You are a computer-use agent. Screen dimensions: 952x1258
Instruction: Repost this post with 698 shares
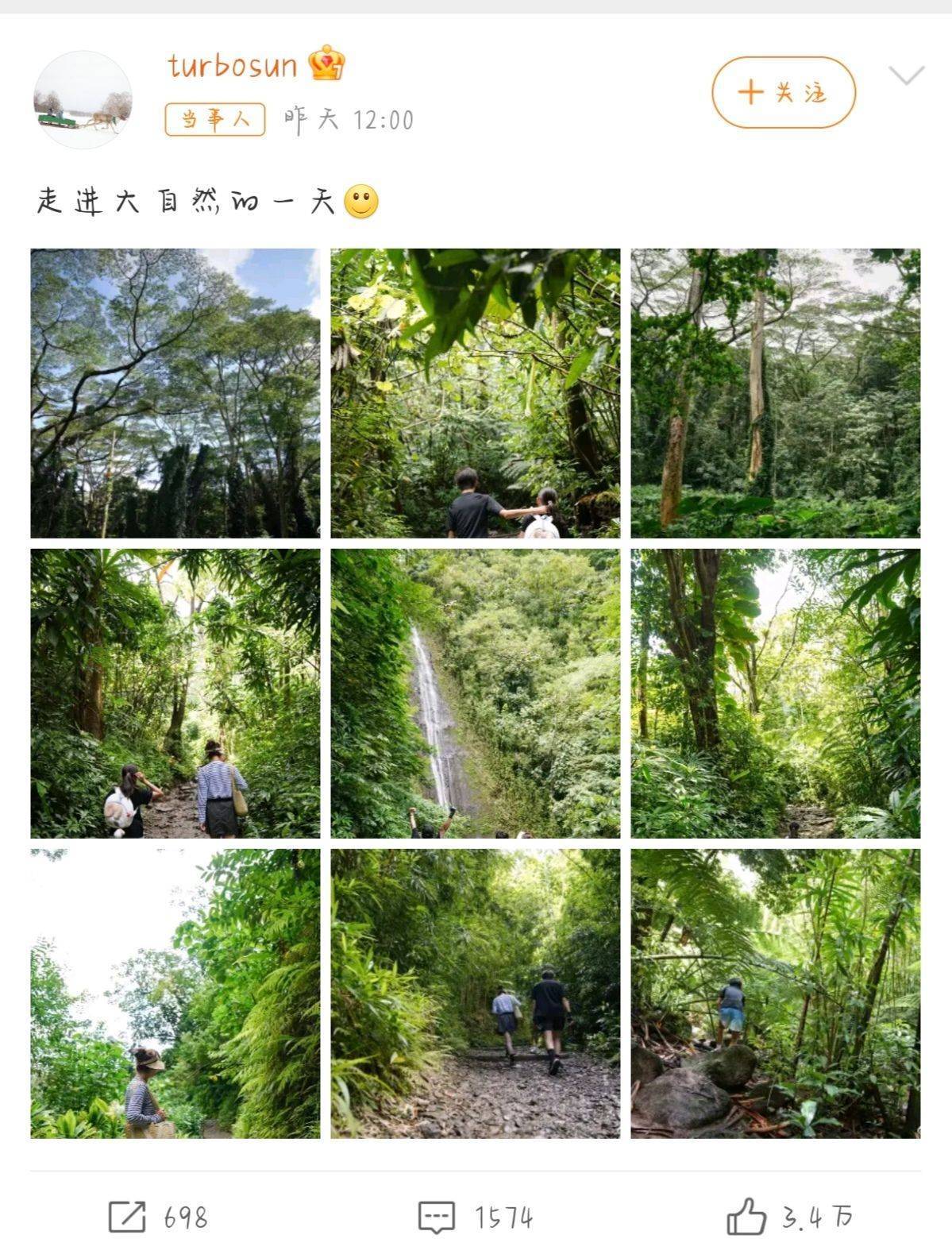pos(158,1217)
